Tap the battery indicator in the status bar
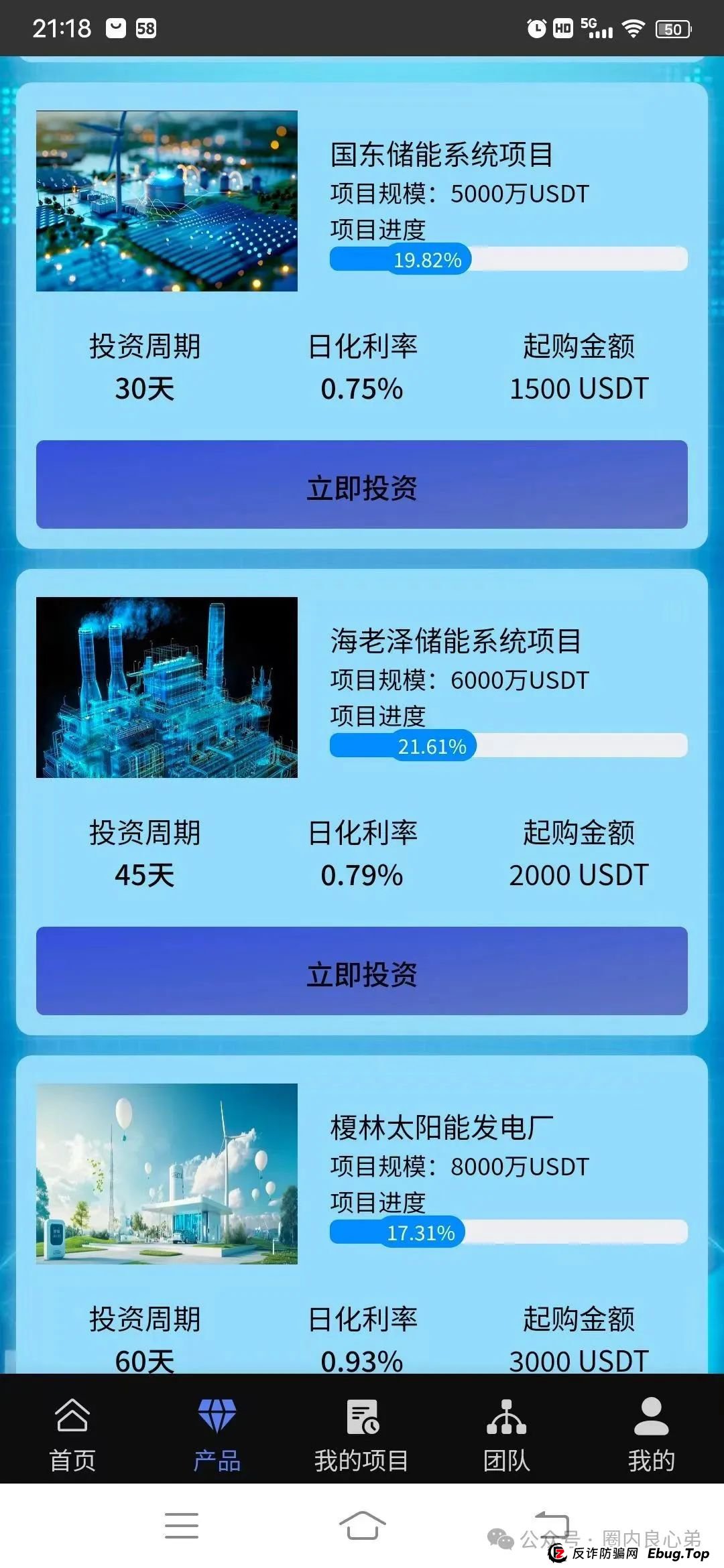Viewport: 724px width, 1568px height. (x=673, y=28)
